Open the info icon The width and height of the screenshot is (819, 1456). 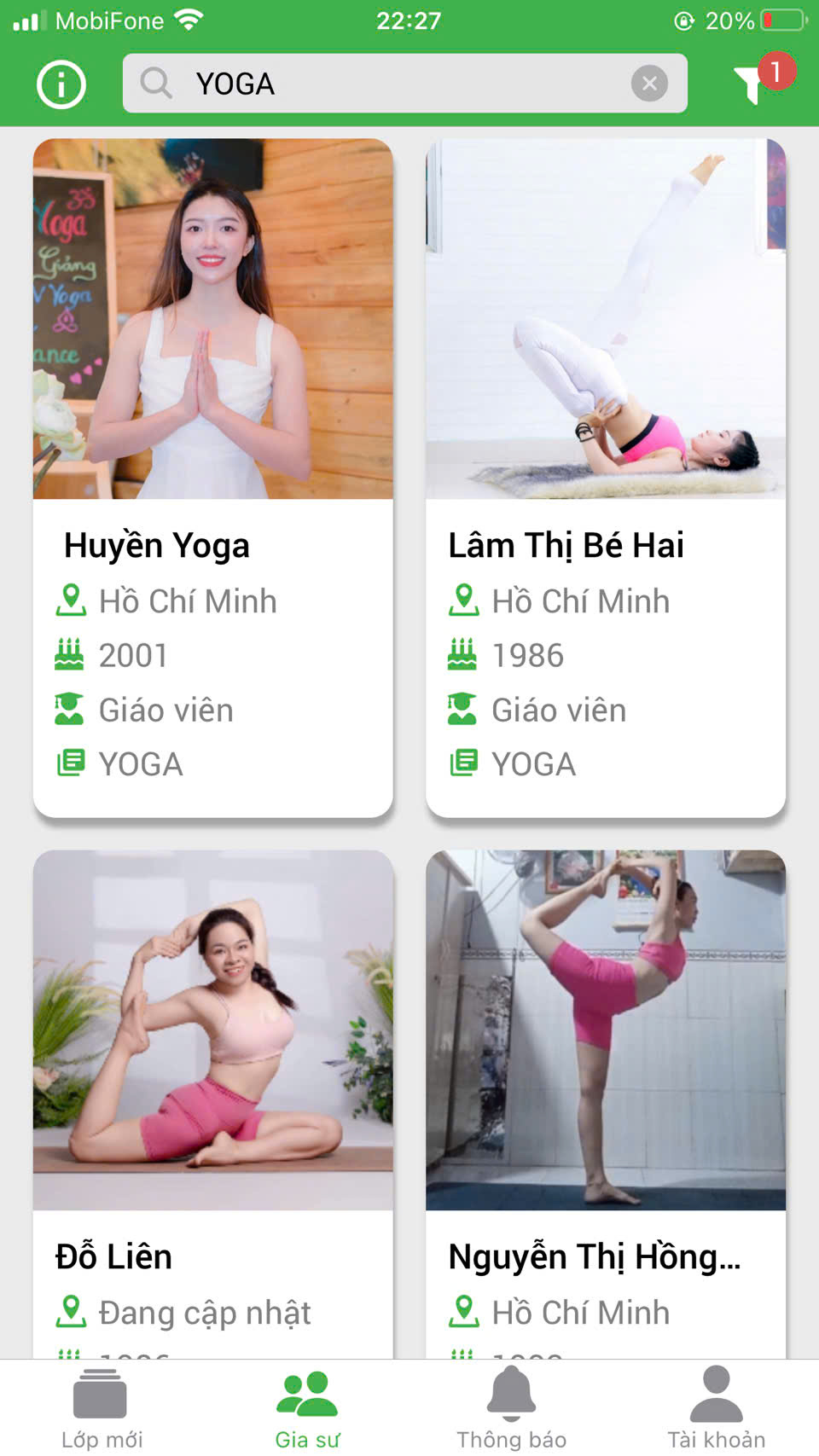click(61, 84)
